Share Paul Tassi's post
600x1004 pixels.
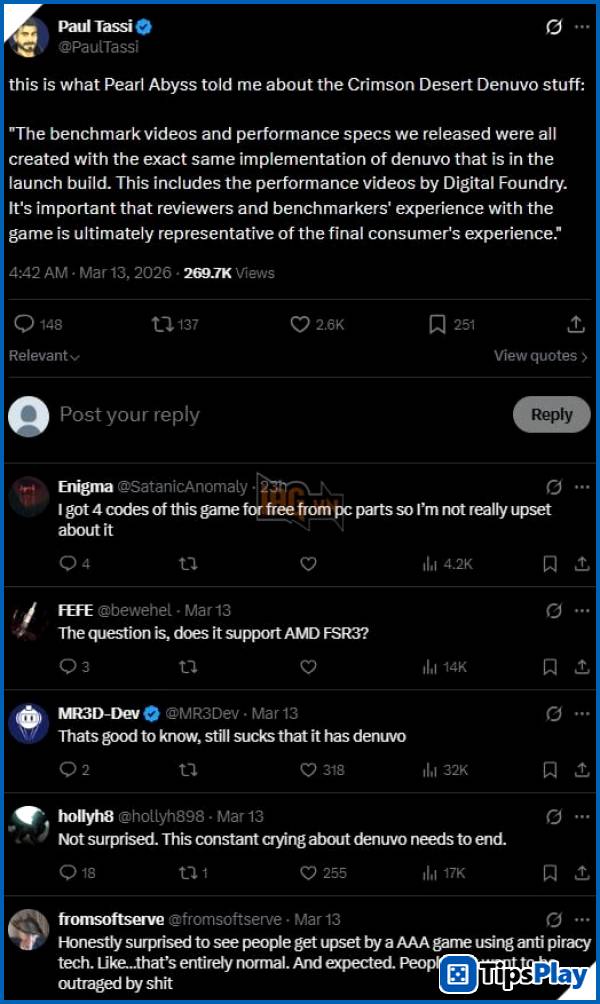[x=576, y=324]
